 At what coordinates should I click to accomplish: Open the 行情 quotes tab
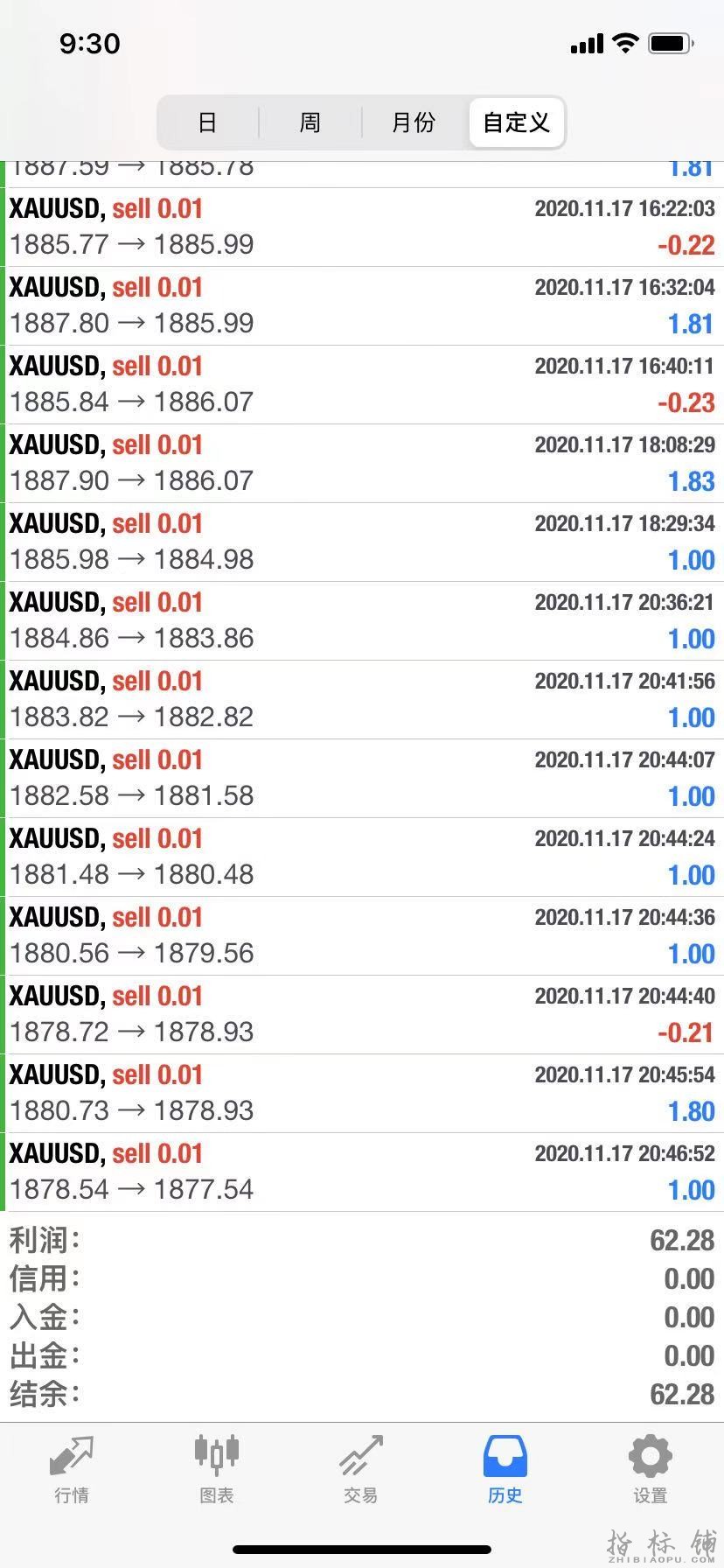[72, 1470]
